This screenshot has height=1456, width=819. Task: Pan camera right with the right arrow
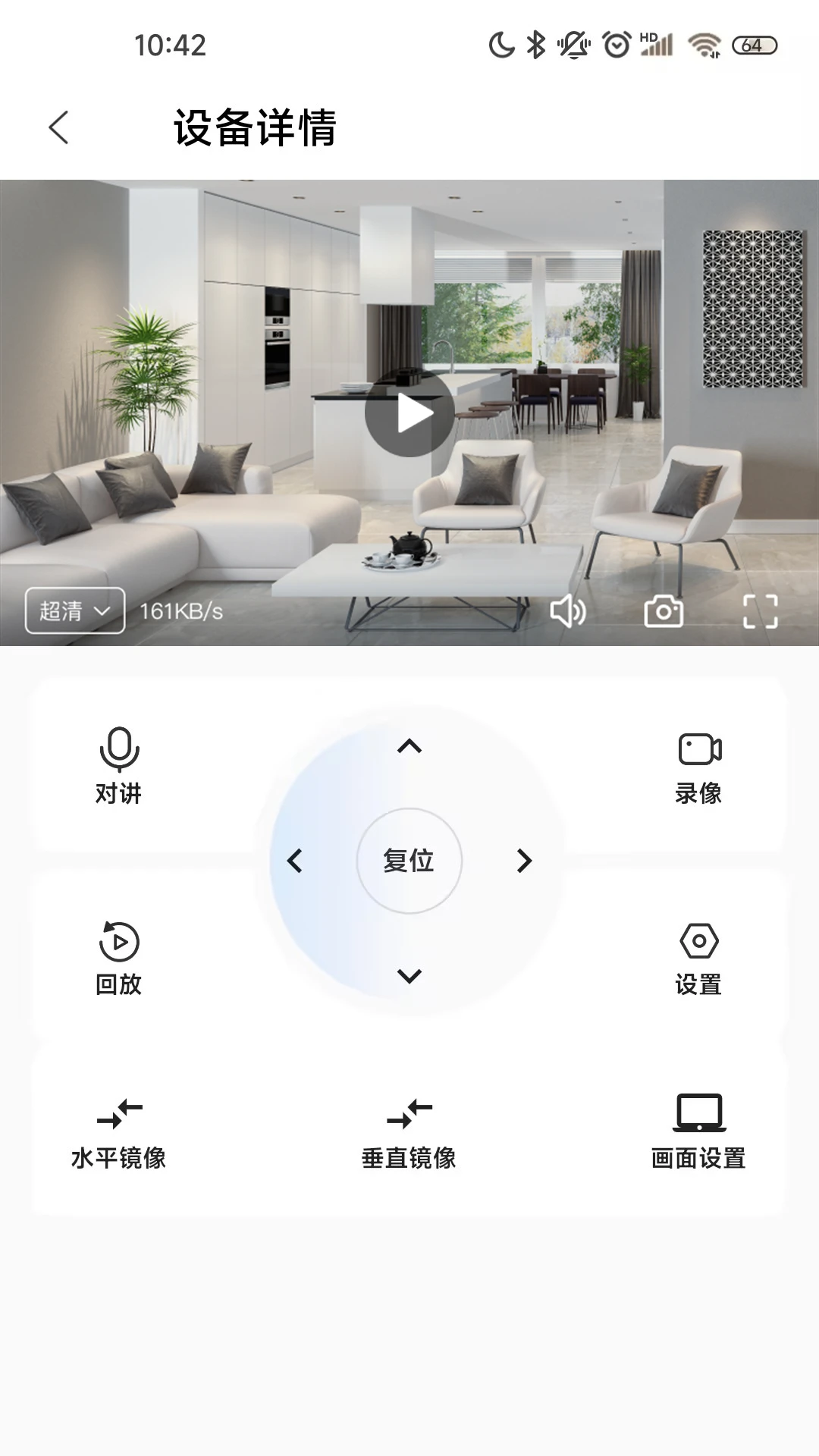(x=523, y=861)
